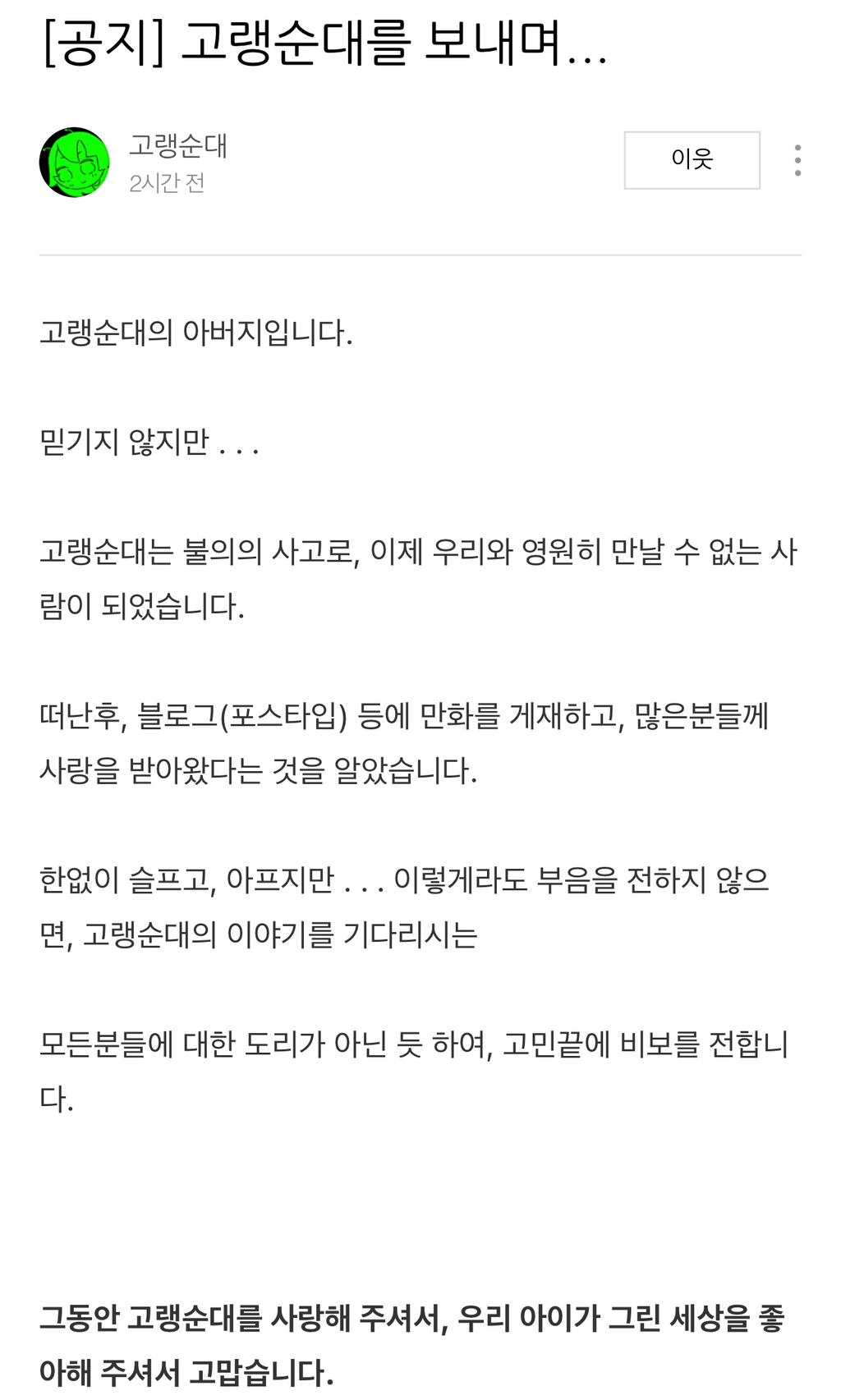The width and height of the screenshot is (841, 1400).
Task: Open the author name 고랭순대
Action: coord(178,145)
